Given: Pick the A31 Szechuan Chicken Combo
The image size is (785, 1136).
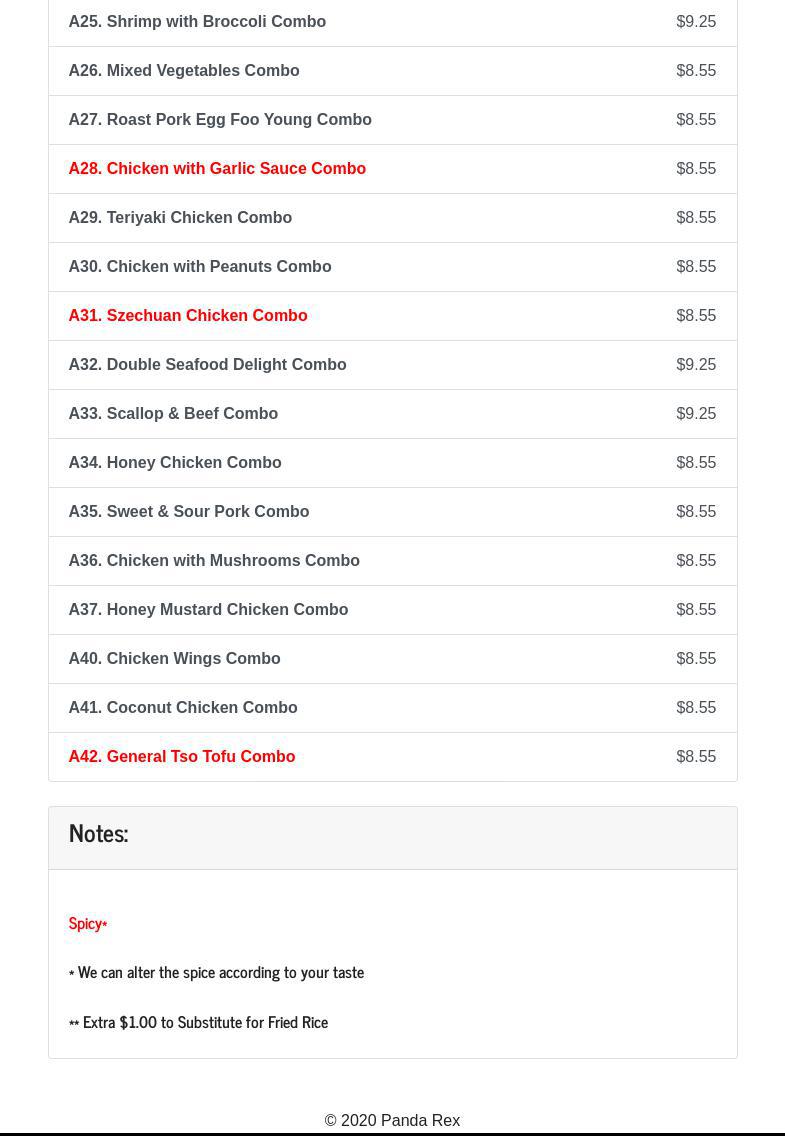Looking at the screenshot, I should [188, 316].
